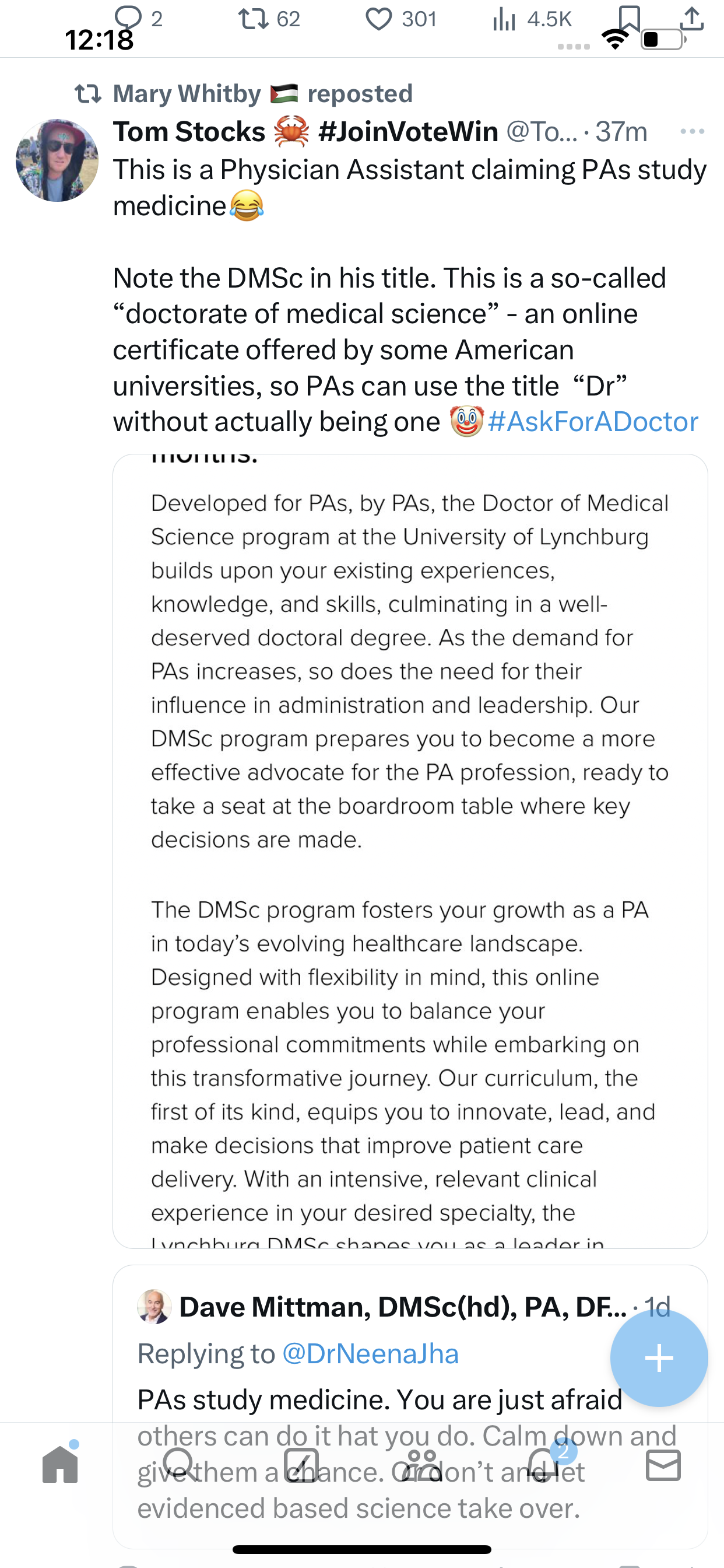Compose a new post
Viewport: 724px width, 1568px height.
(x=659, y=1358)
